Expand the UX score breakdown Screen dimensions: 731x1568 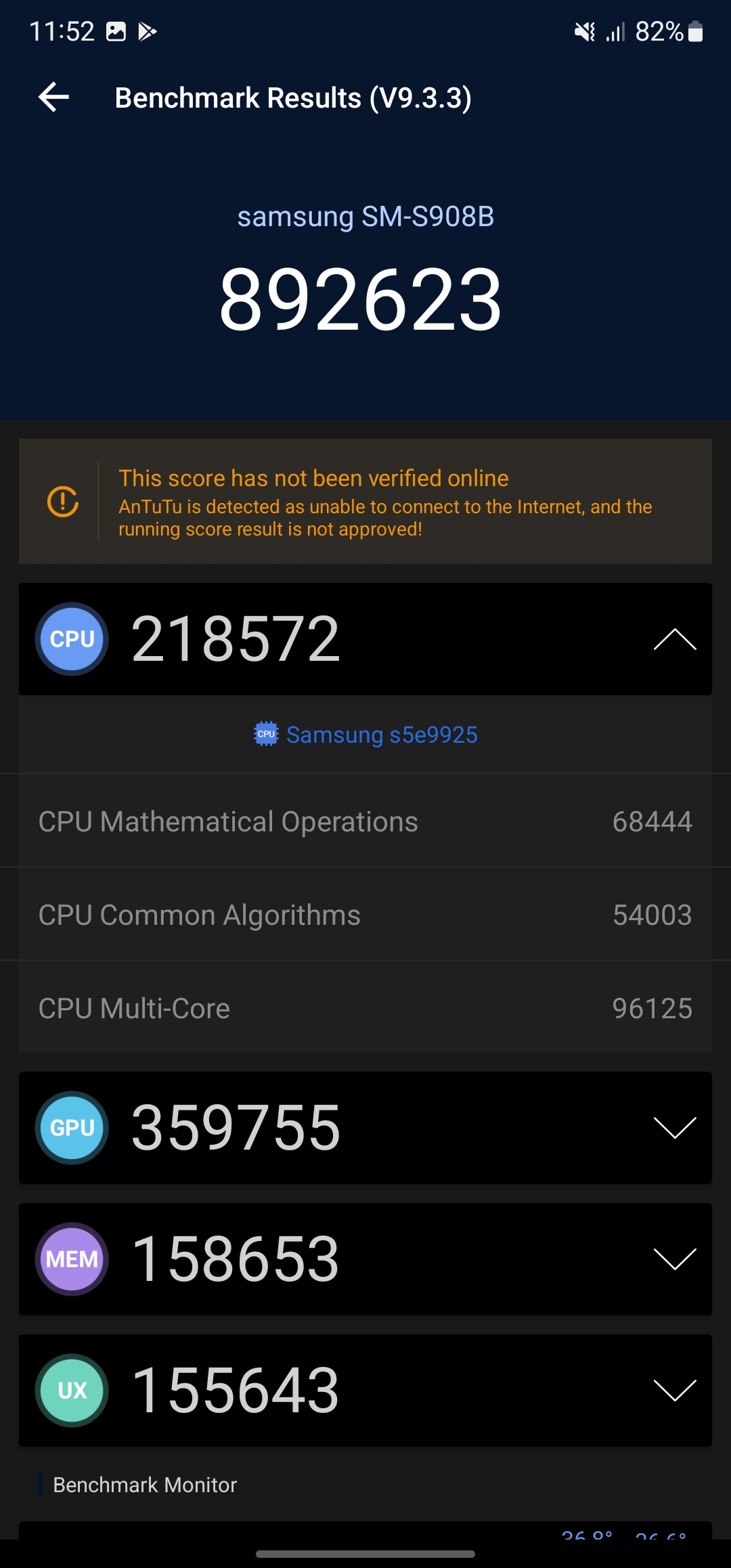coord(674,1391)
